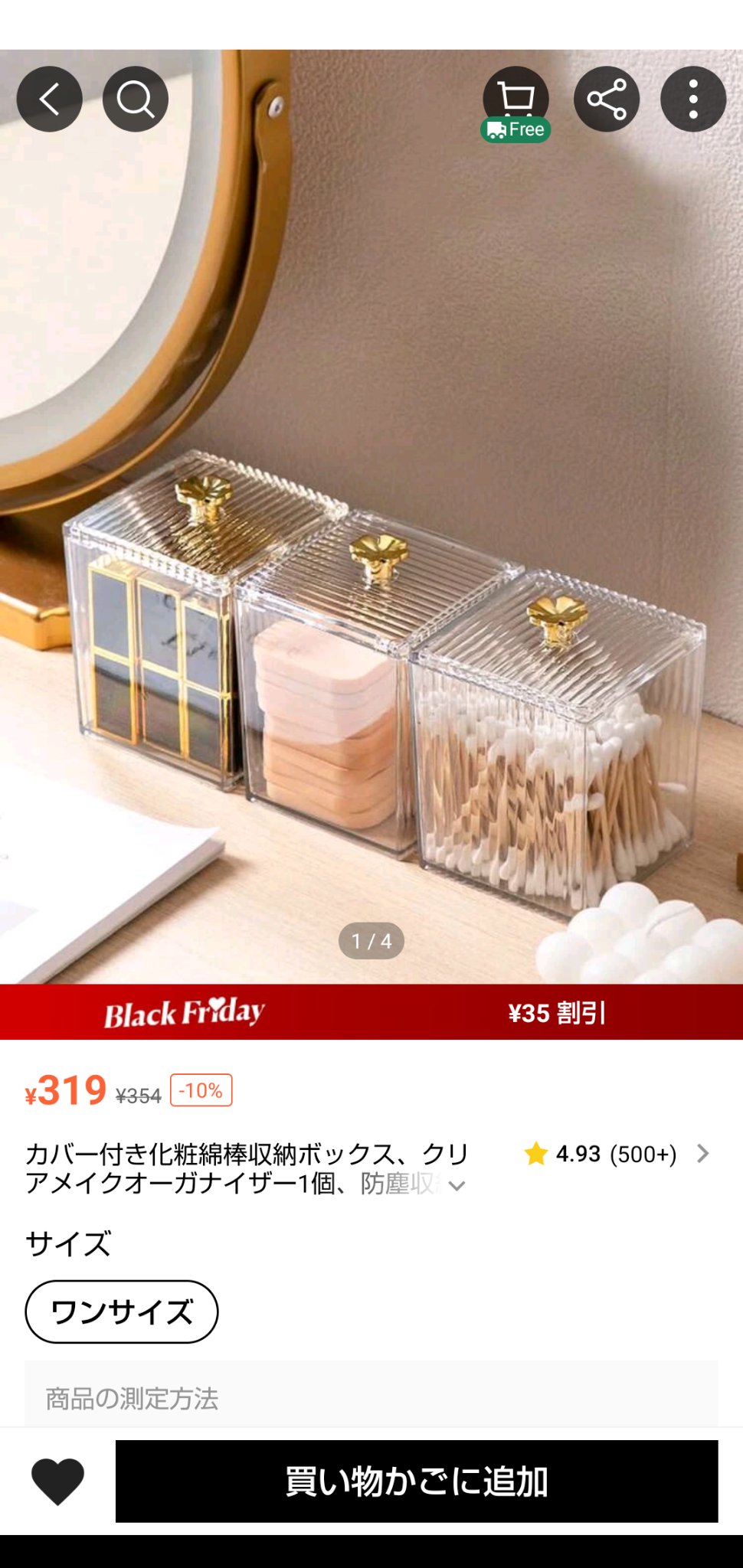
Task: Open the three-dot overflow menu
Action: click(x=693, y=100)
